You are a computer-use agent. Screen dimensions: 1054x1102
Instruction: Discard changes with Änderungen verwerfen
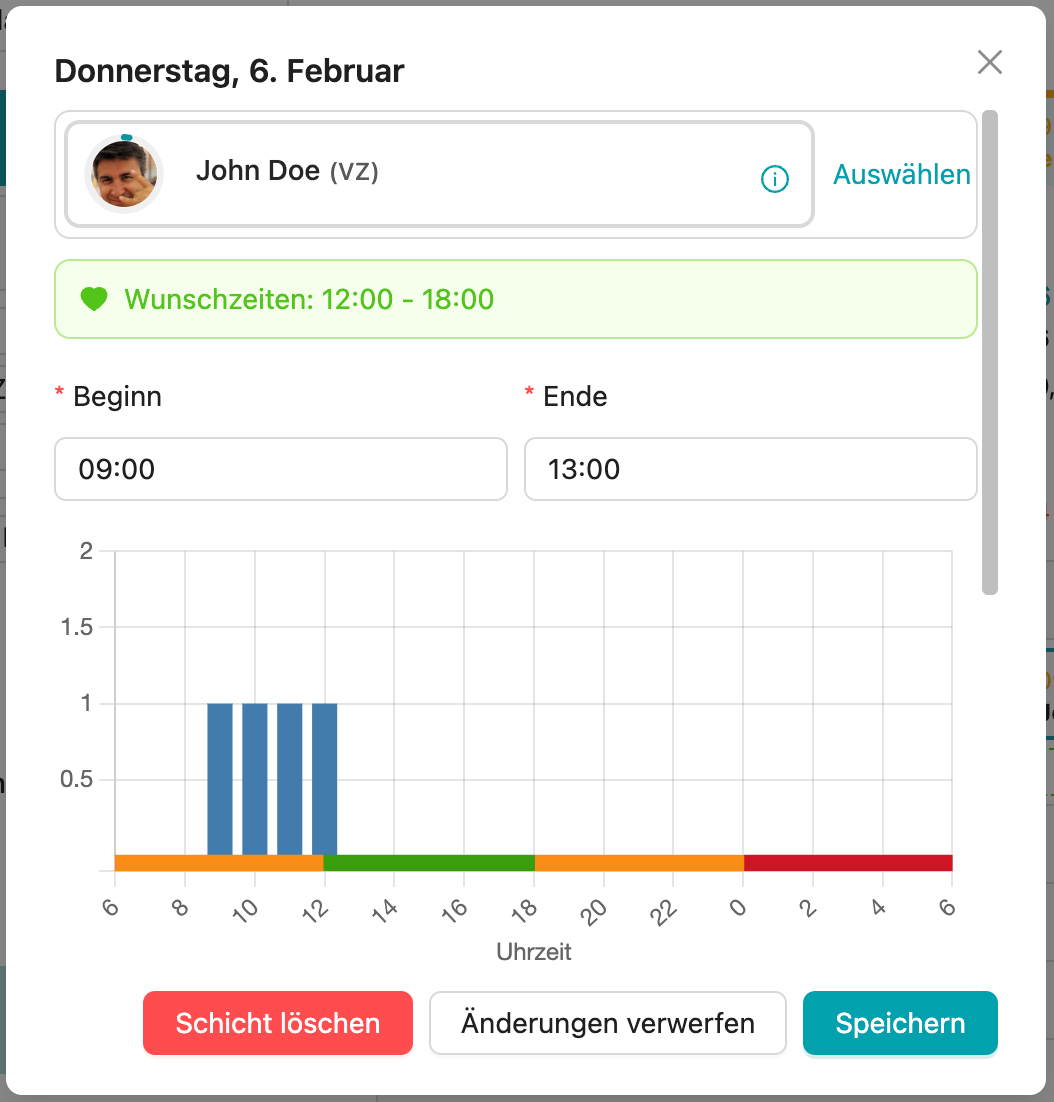[x=608, y=1023]
